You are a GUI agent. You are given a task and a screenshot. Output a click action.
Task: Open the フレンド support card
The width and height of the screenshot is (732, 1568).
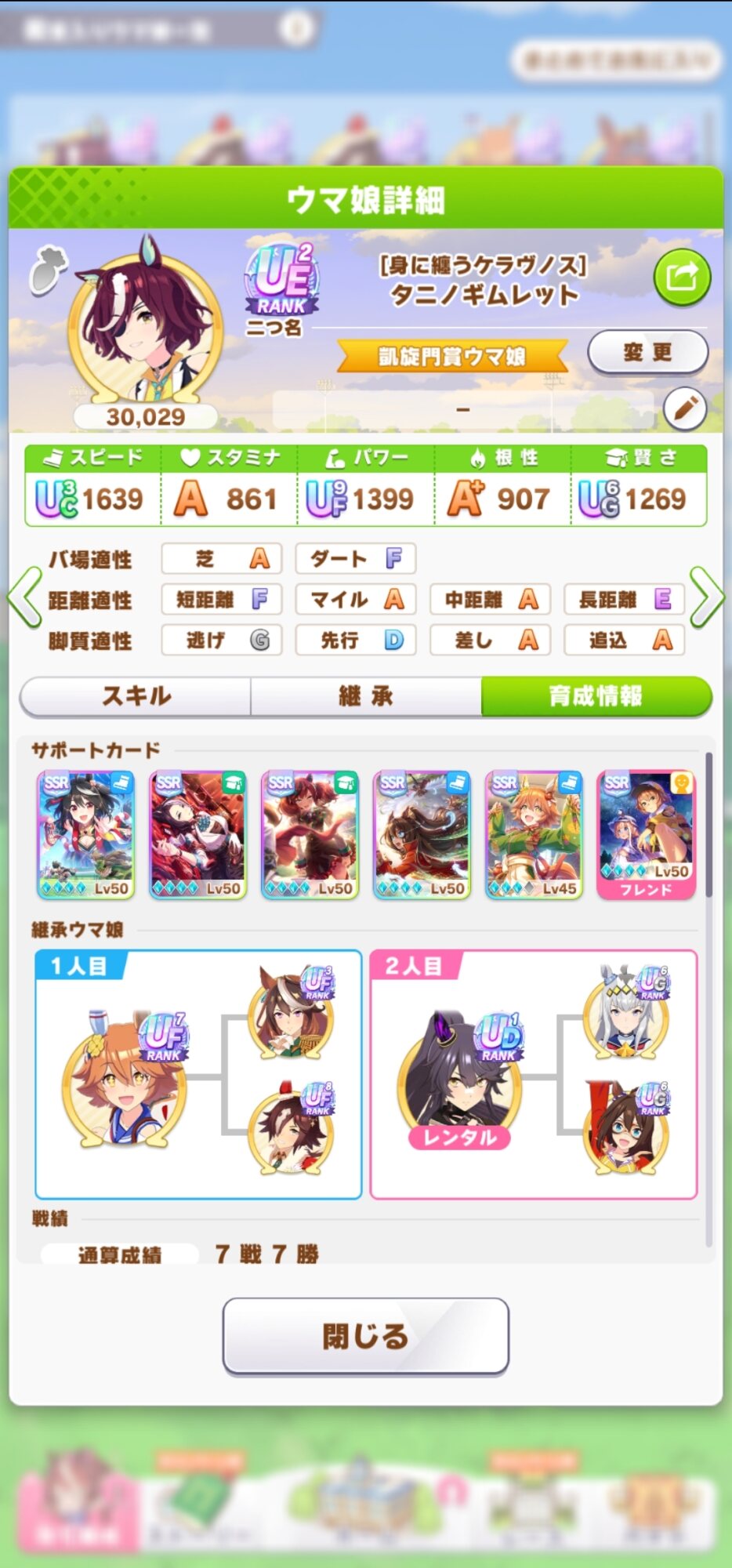pyautogui.click(x=646, y=835)
